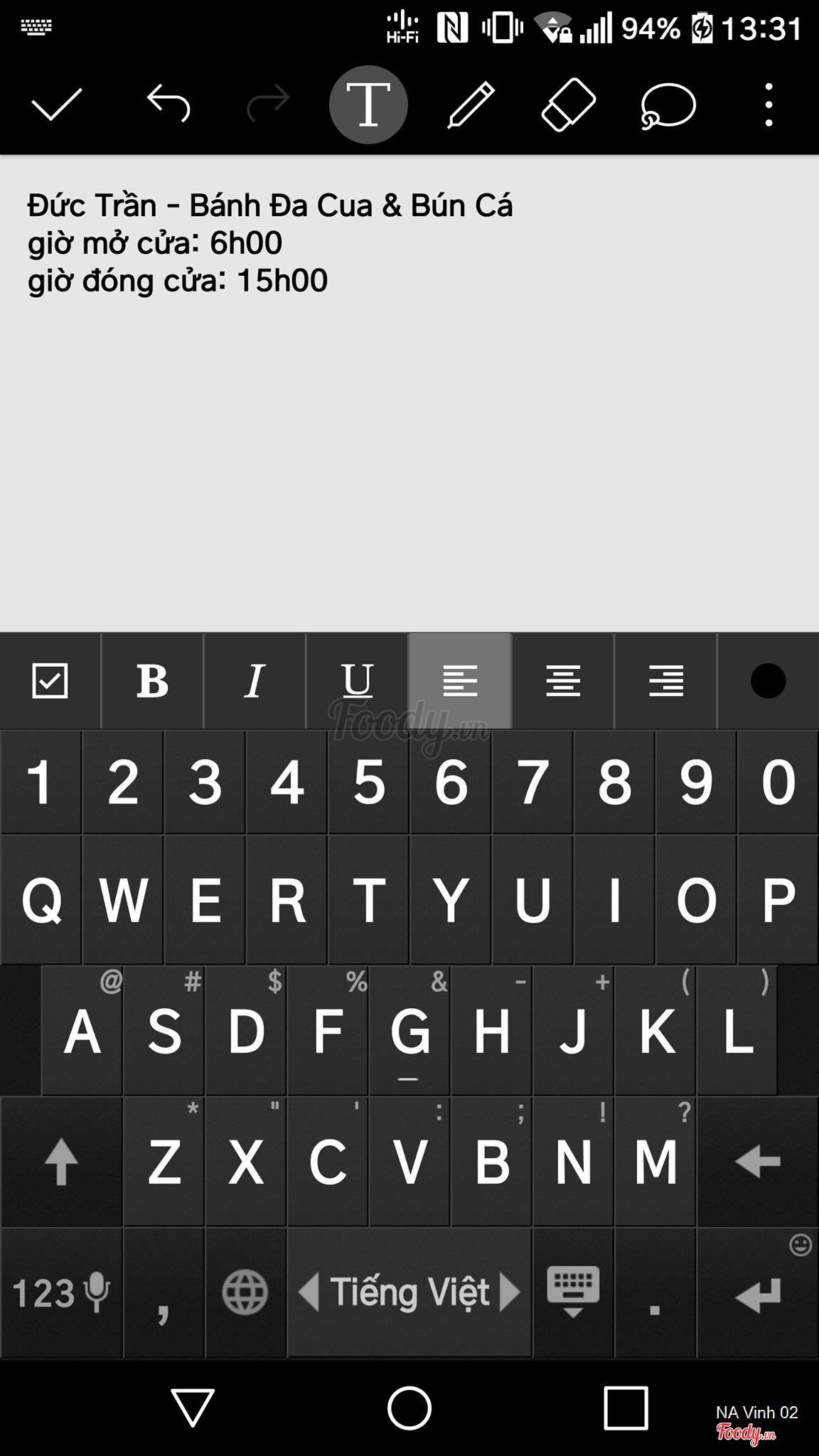Undo the last edit
Viewport: 819px width, 1456px height.
(x=168, y=103)
